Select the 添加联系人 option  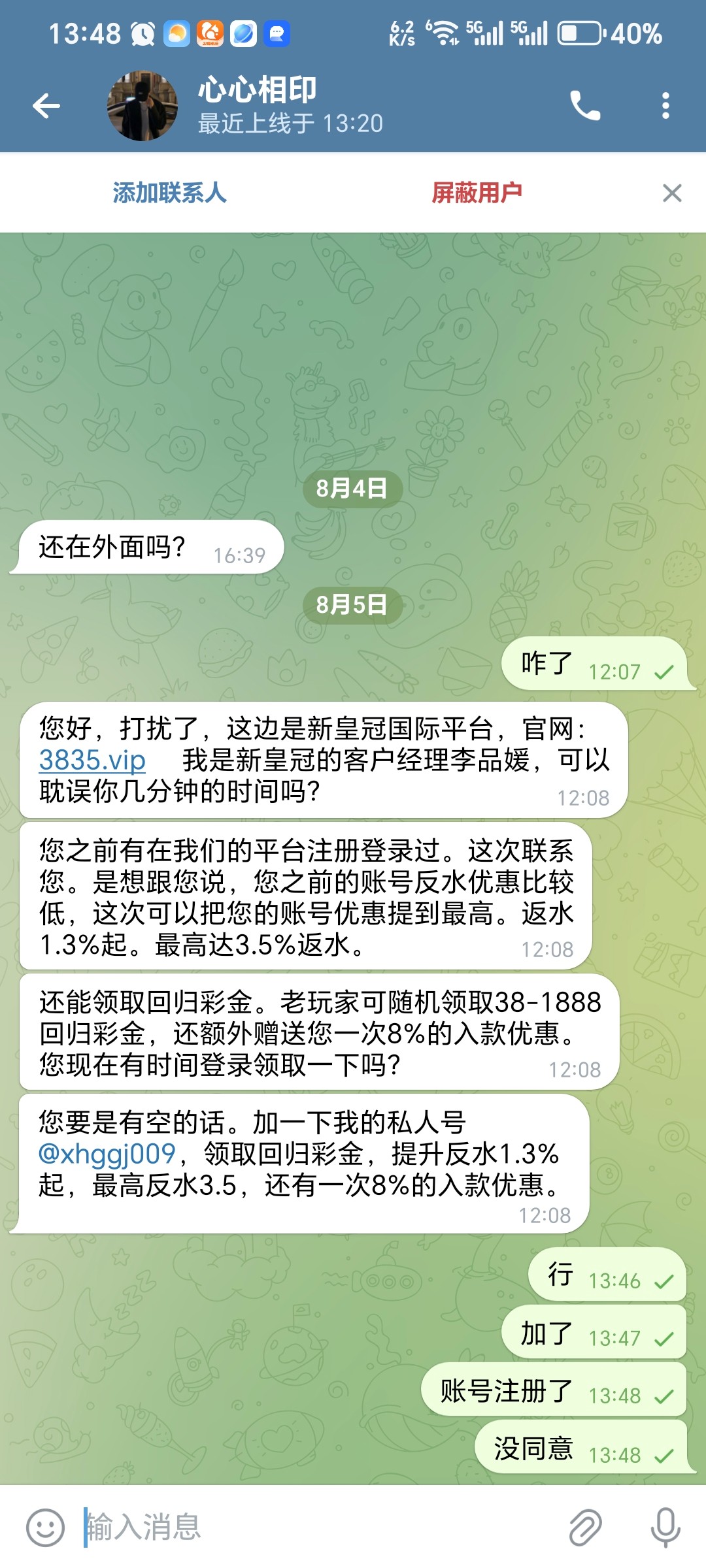pyautogui.click(x=169, y=193)
